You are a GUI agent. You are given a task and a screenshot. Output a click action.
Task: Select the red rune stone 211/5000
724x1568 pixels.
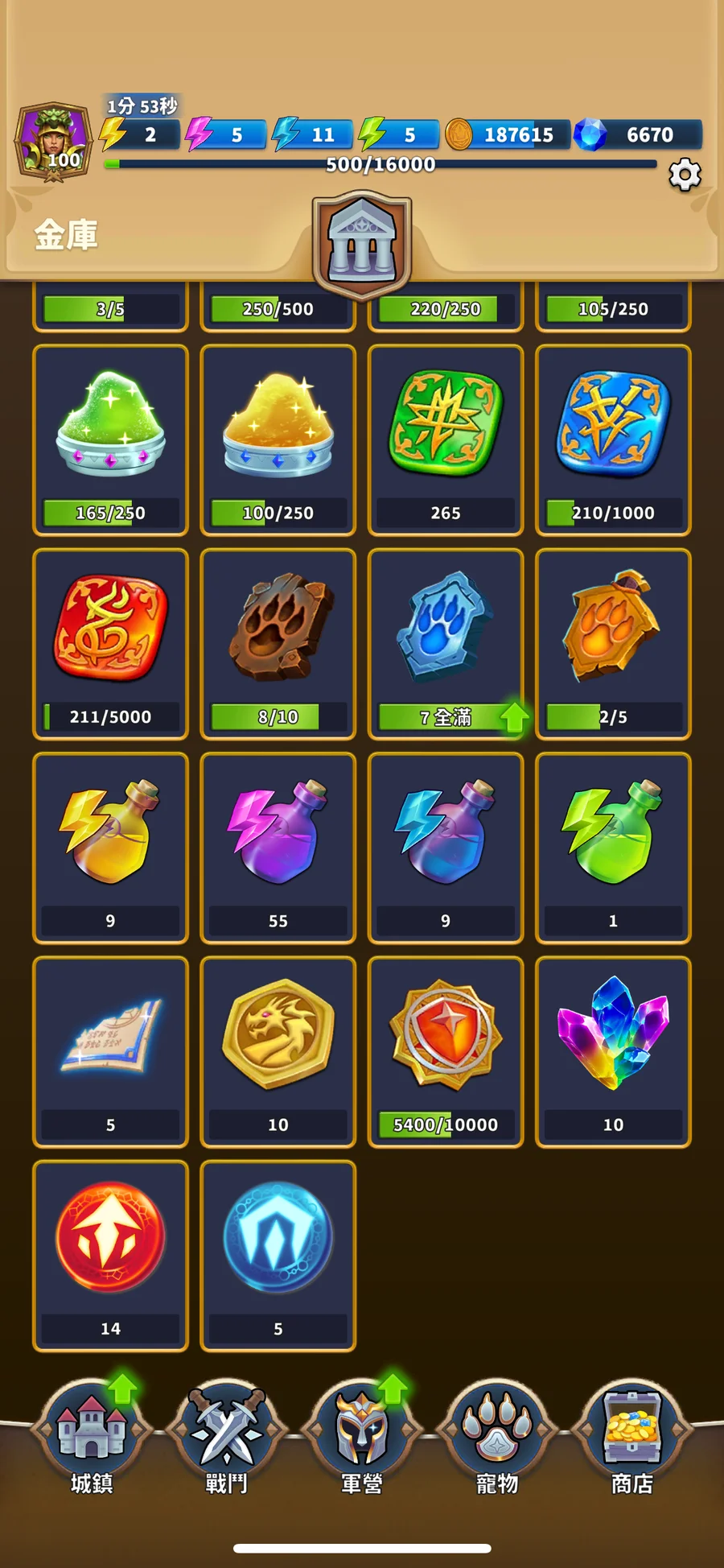[x=110, y=644]
